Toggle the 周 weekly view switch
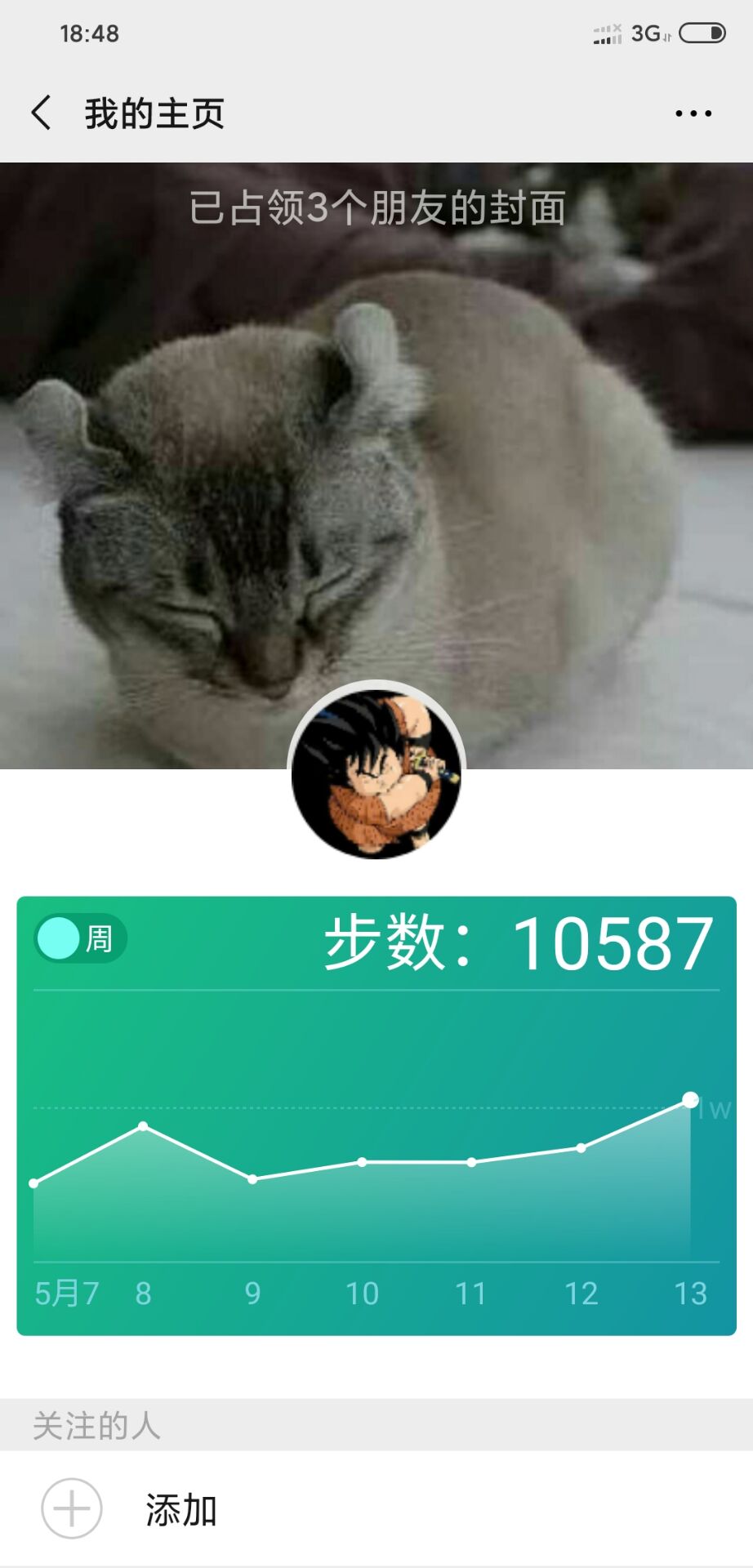753x1568 pixels. coord(80,938)
